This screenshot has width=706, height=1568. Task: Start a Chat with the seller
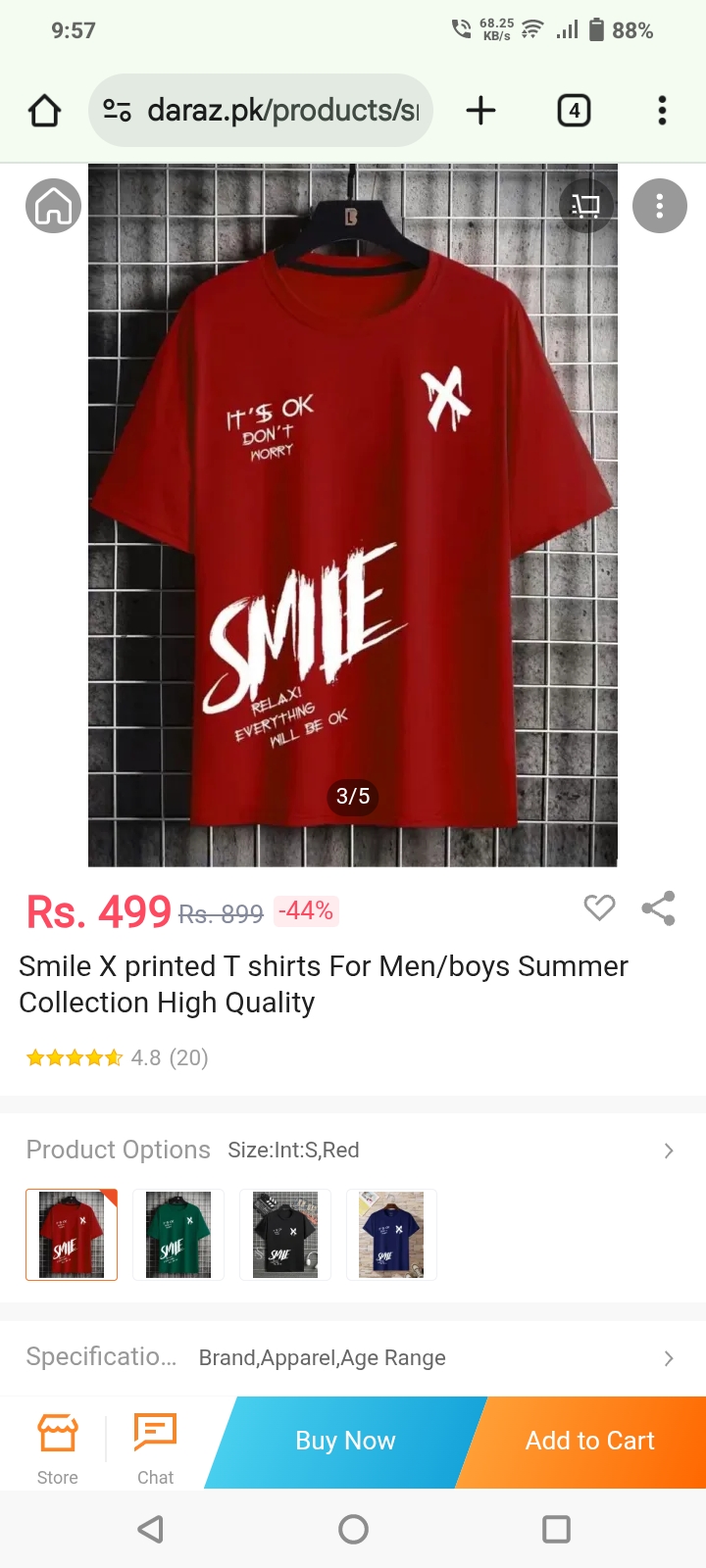pos(155,1448)
